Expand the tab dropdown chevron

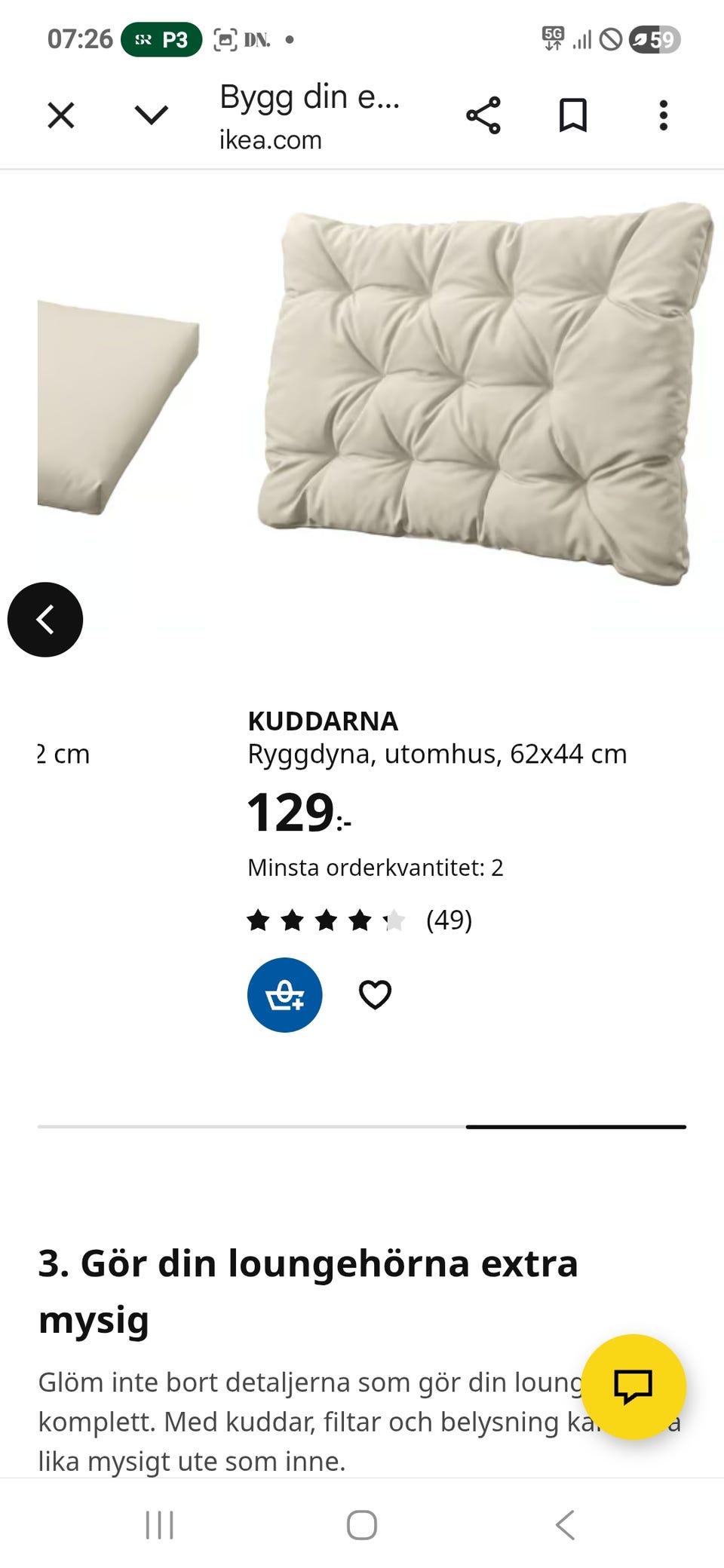pyautogui.click(x=151, y=115)
